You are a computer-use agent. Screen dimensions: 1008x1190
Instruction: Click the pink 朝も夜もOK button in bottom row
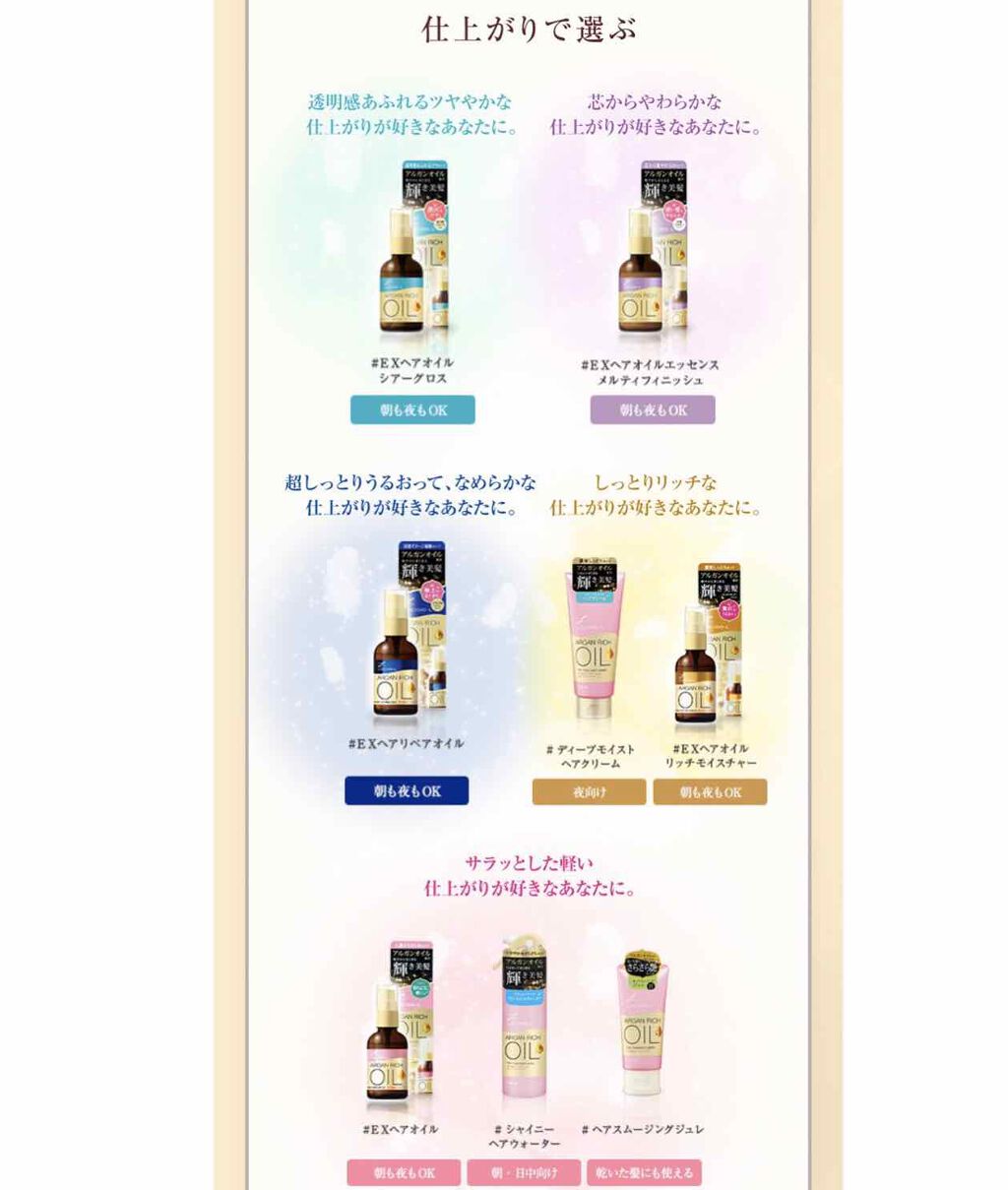point(404,1172)
